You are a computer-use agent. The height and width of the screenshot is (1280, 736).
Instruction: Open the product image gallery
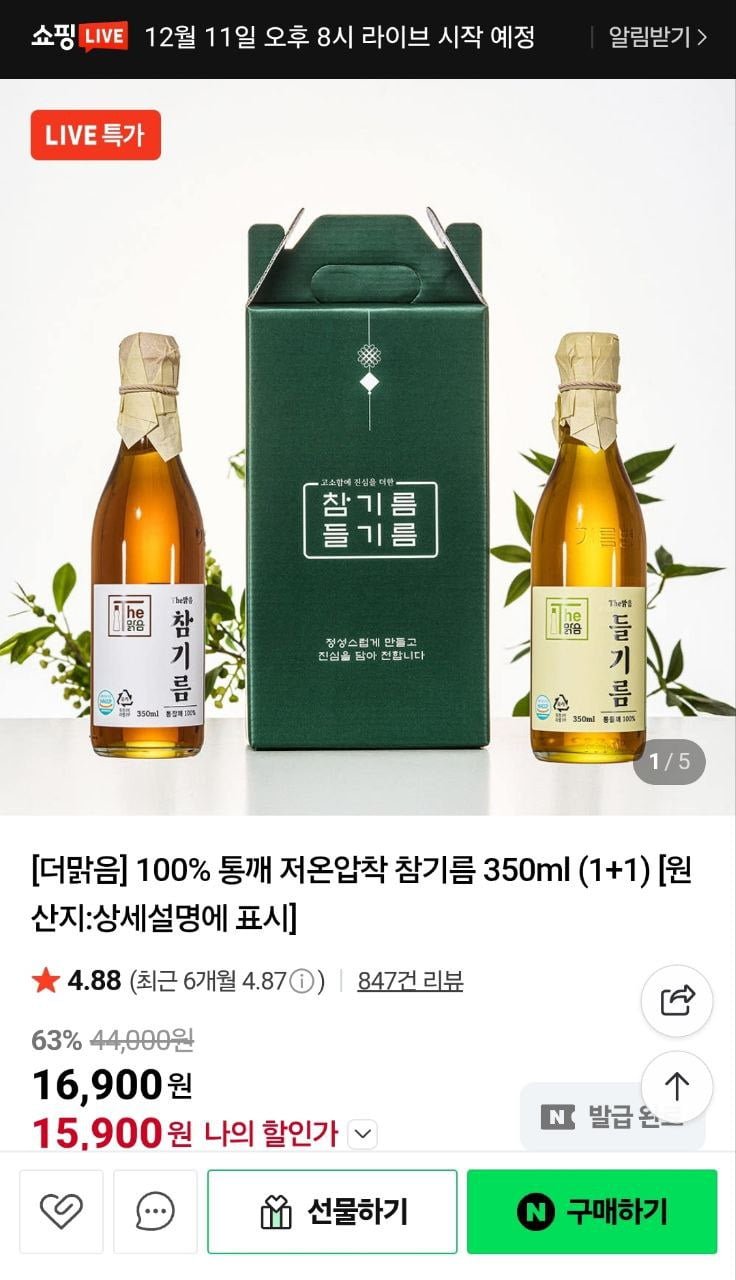(368, 447)
